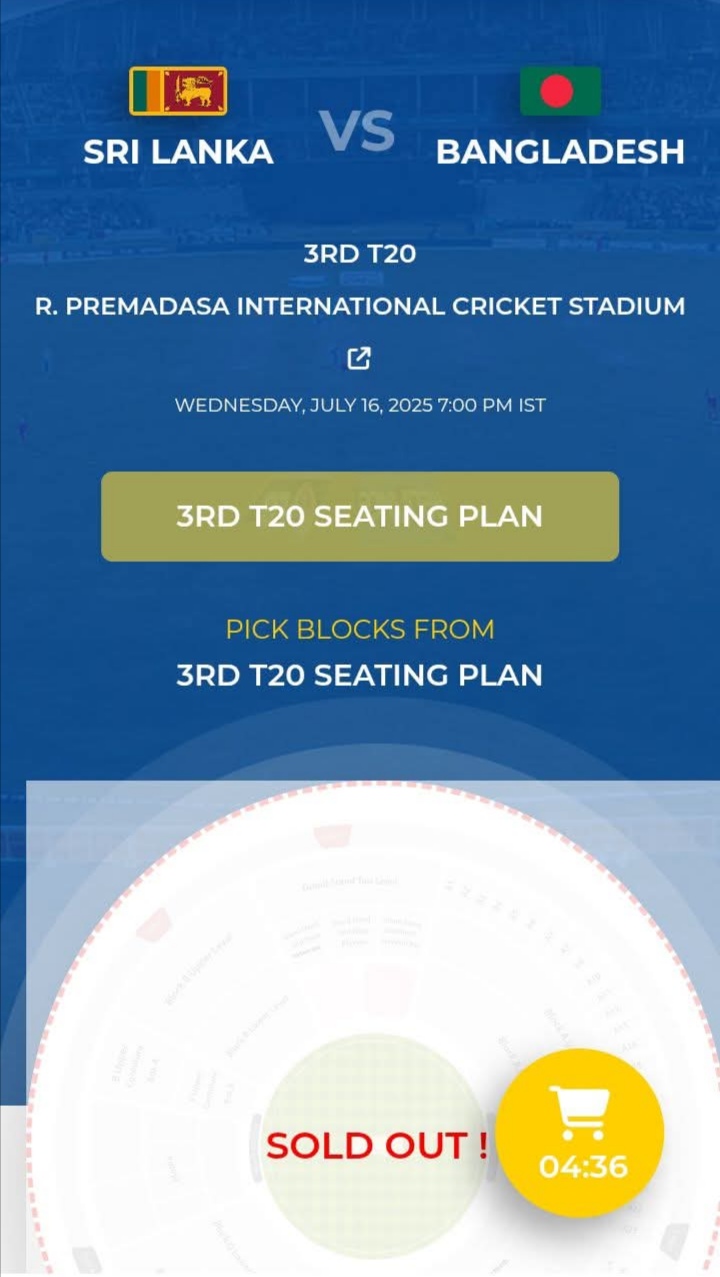The height and width of the screenshot is (1277, 720).
Task: Open the 3RD T20 Seating Plan button
Action: pyautogui.click(x=360, y=516)
